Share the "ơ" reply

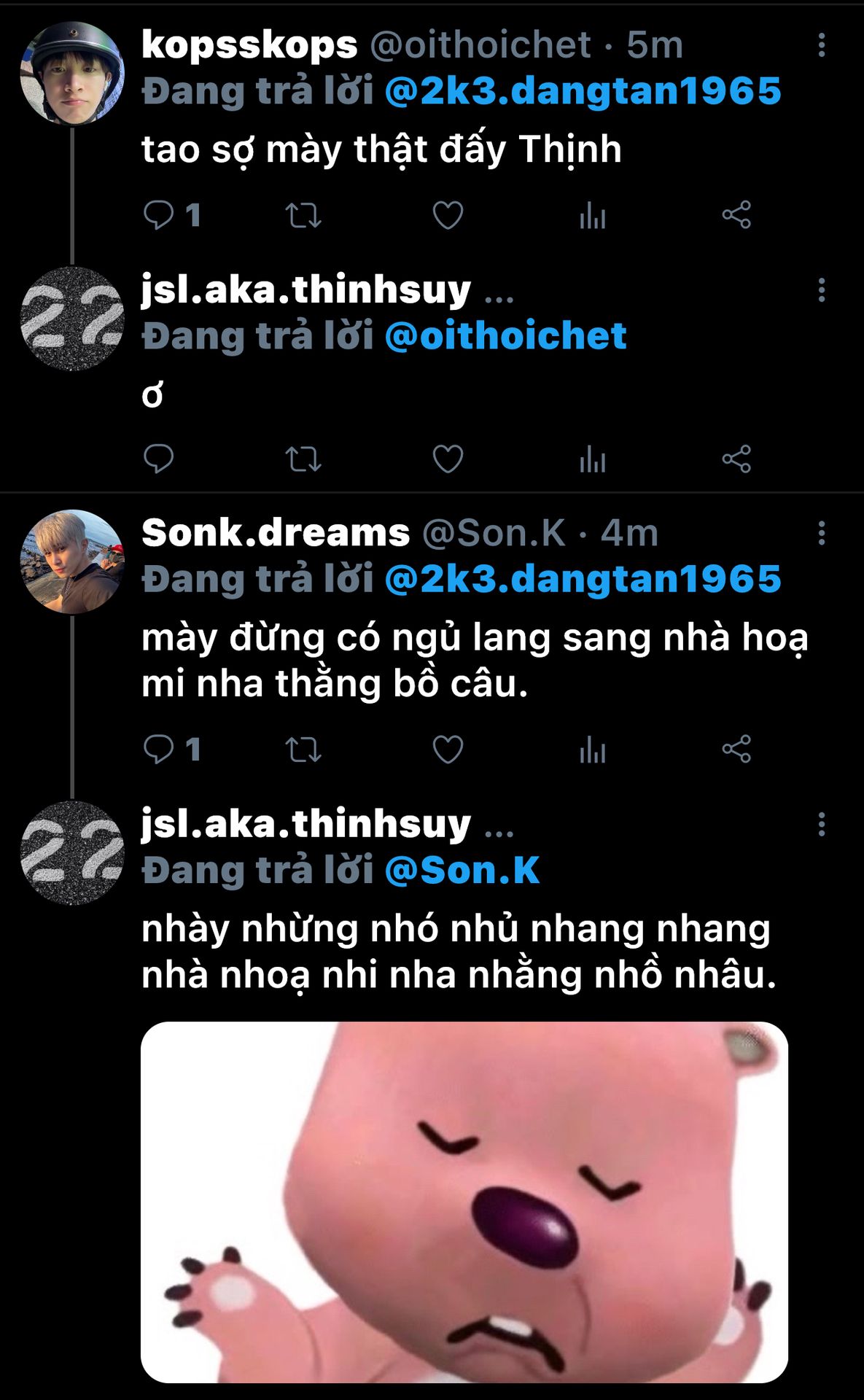736,459
